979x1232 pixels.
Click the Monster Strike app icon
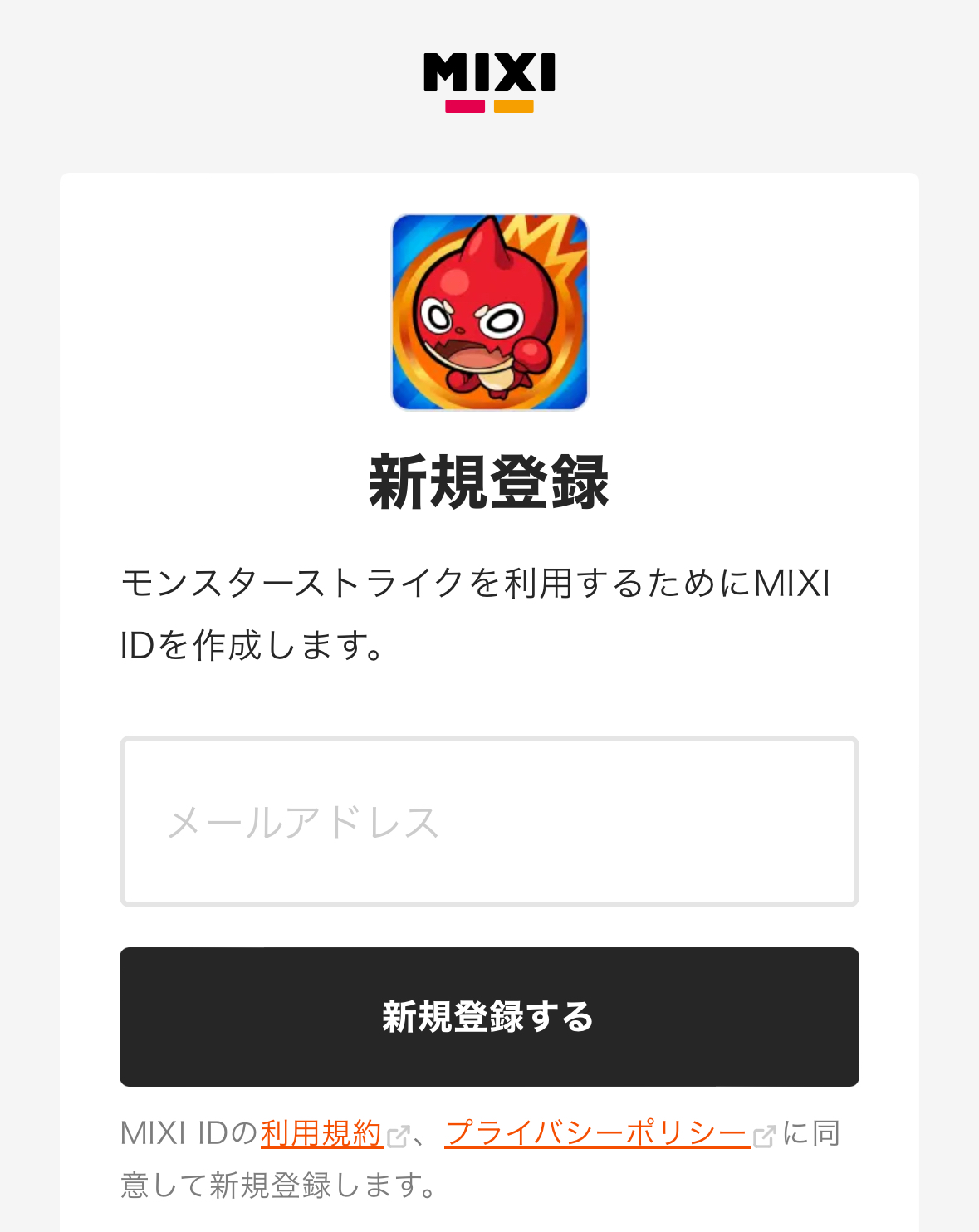[x=489, y=311]
